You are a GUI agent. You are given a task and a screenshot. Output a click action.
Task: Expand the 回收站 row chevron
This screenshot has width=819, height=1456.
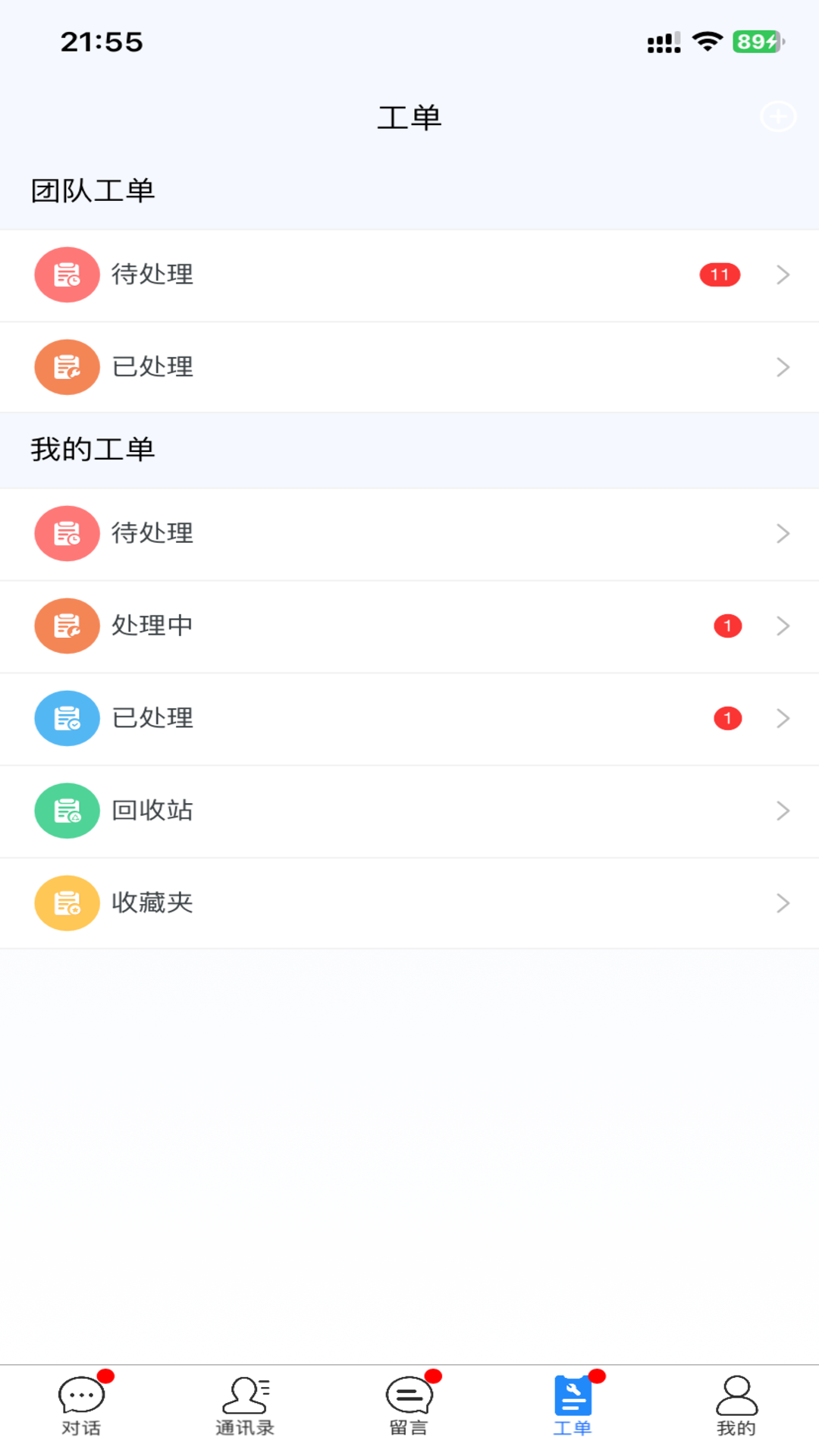pos(783,811)
